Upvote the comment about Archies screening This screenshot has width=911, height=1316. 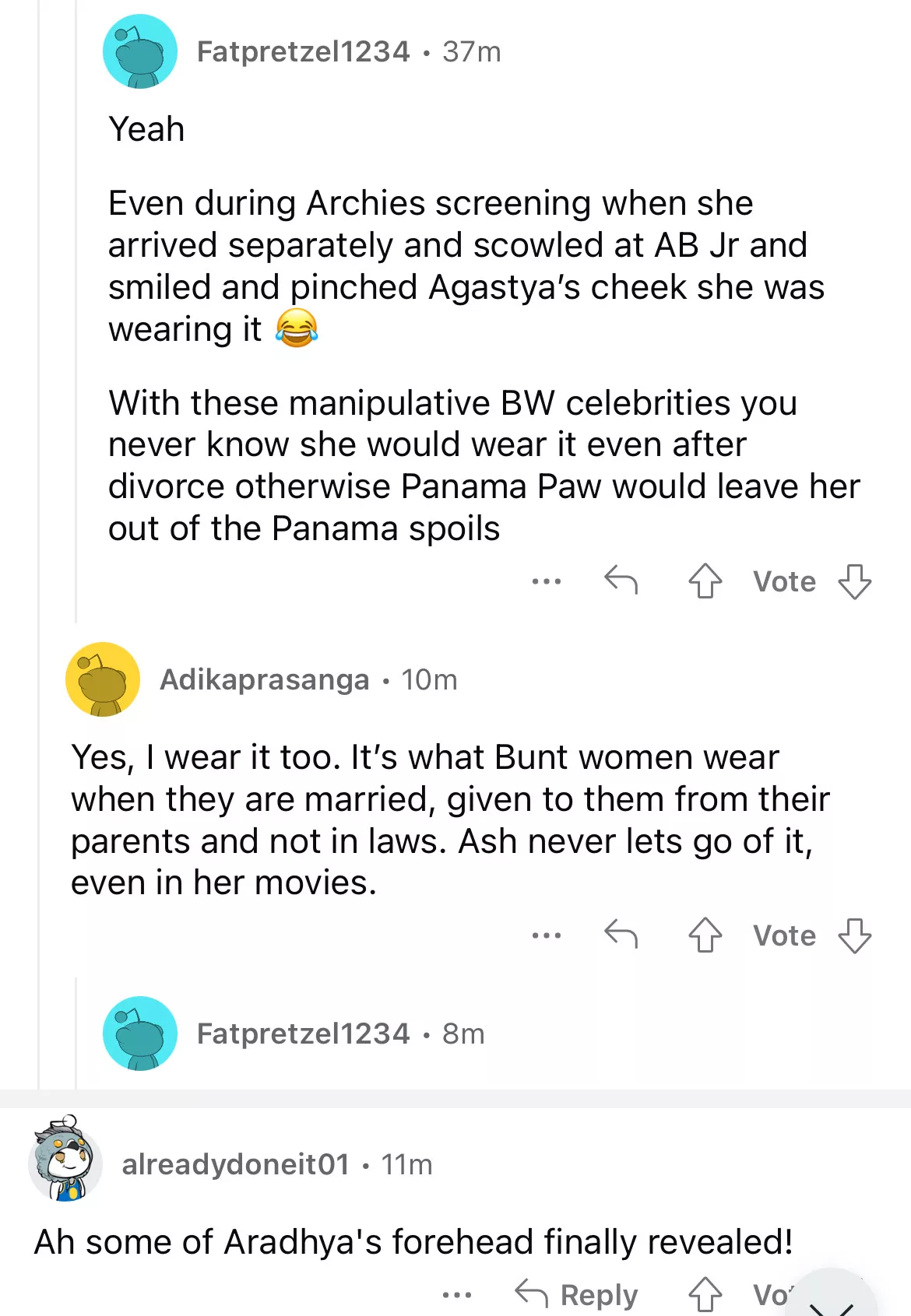(x=705, y=581)
